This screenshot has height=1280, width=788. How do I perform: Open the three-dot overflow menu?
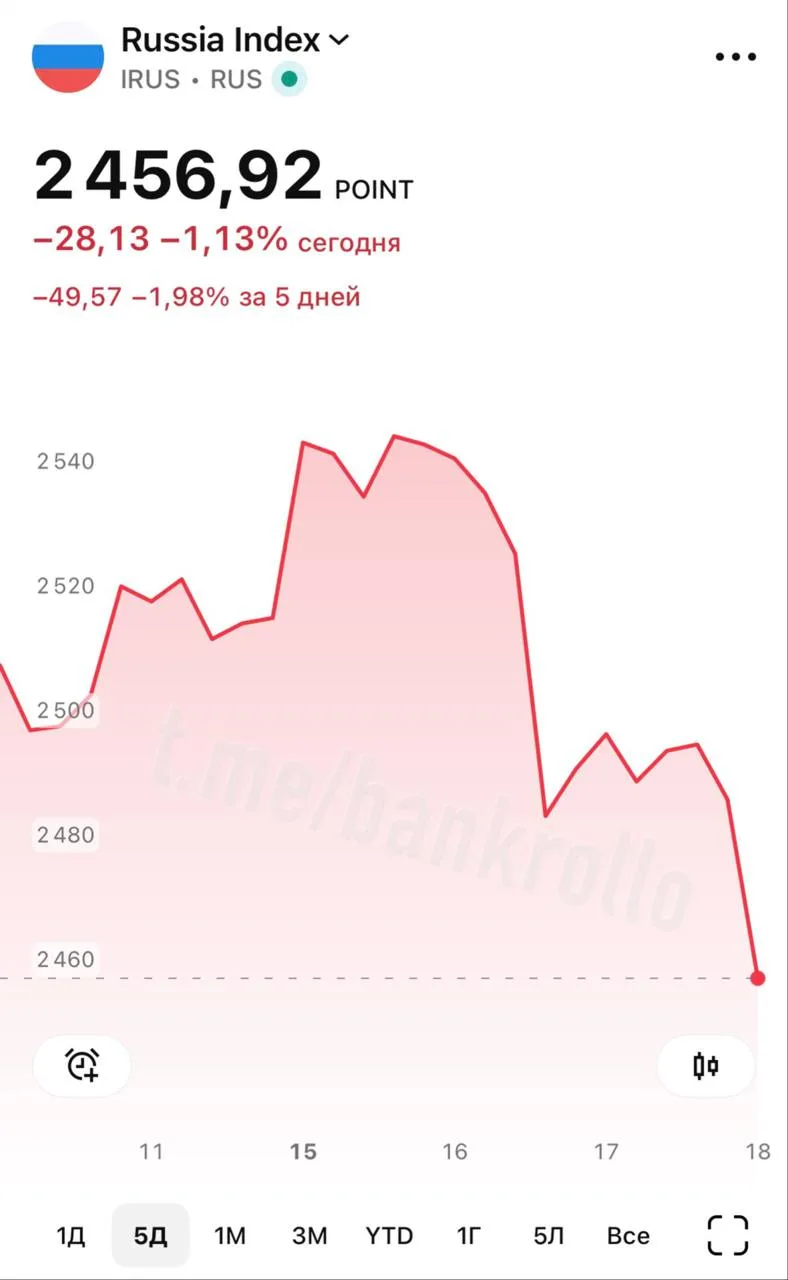[736, 57]
